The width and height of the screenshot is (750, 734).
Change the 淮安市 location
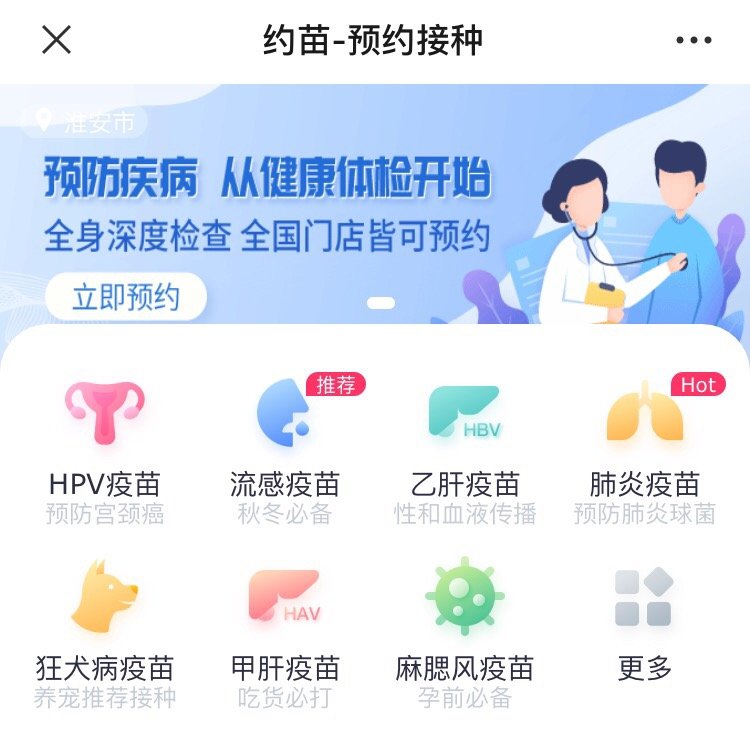pyautogui.click(x=86, y=122)
